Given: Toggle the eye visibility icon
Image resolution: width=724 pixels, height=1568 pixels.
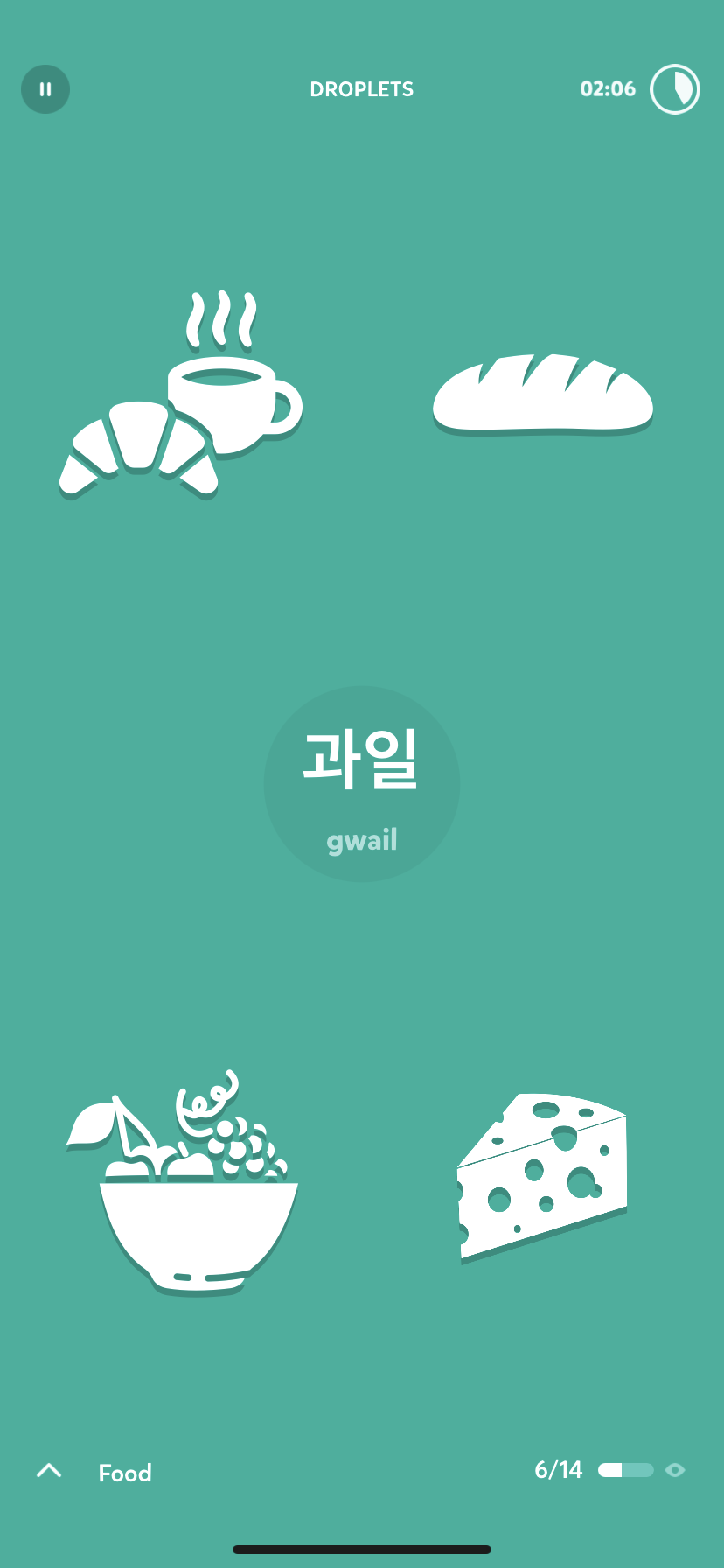Looking at the screenshot, I should click(x=675, y=1470).
